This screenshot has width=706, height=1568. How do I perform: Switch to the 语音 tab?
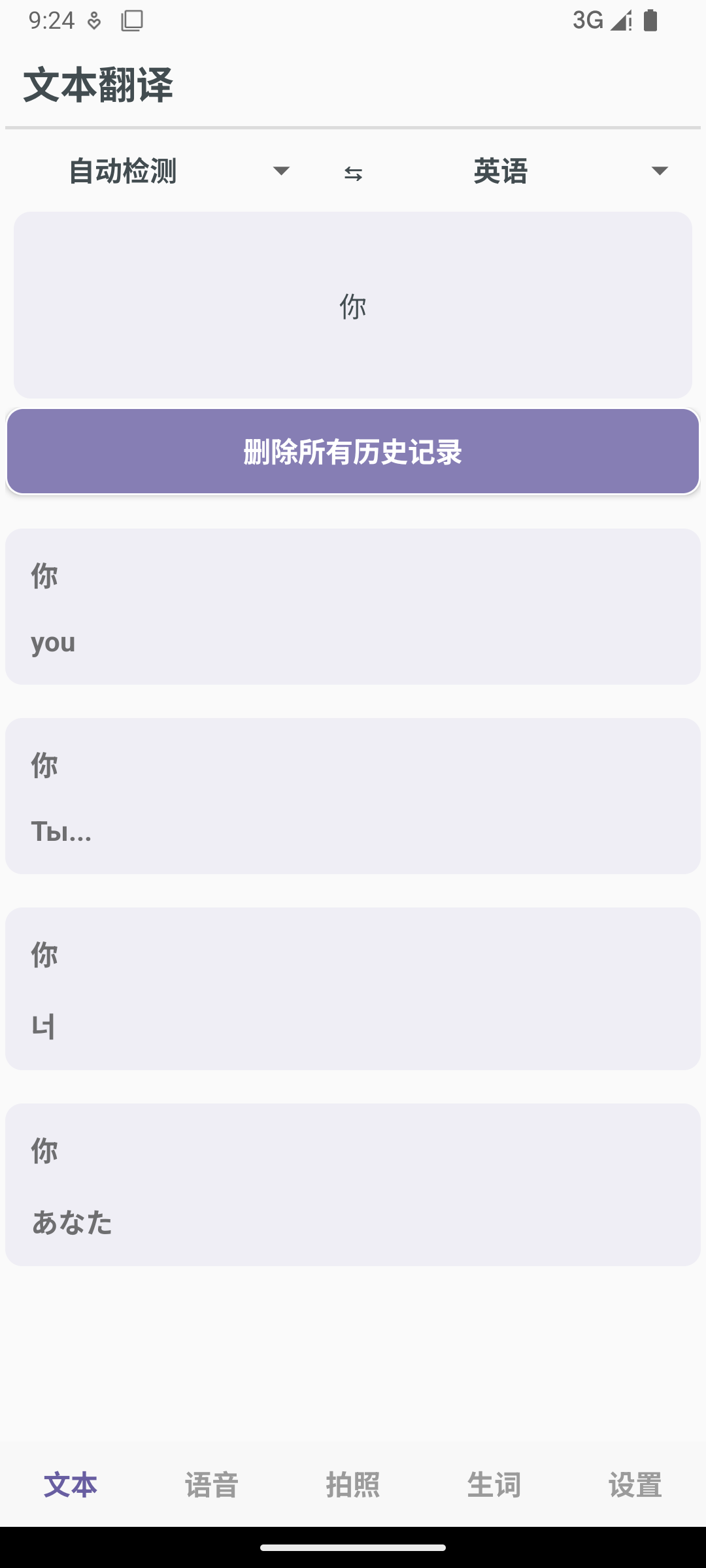coord(212,1484)
